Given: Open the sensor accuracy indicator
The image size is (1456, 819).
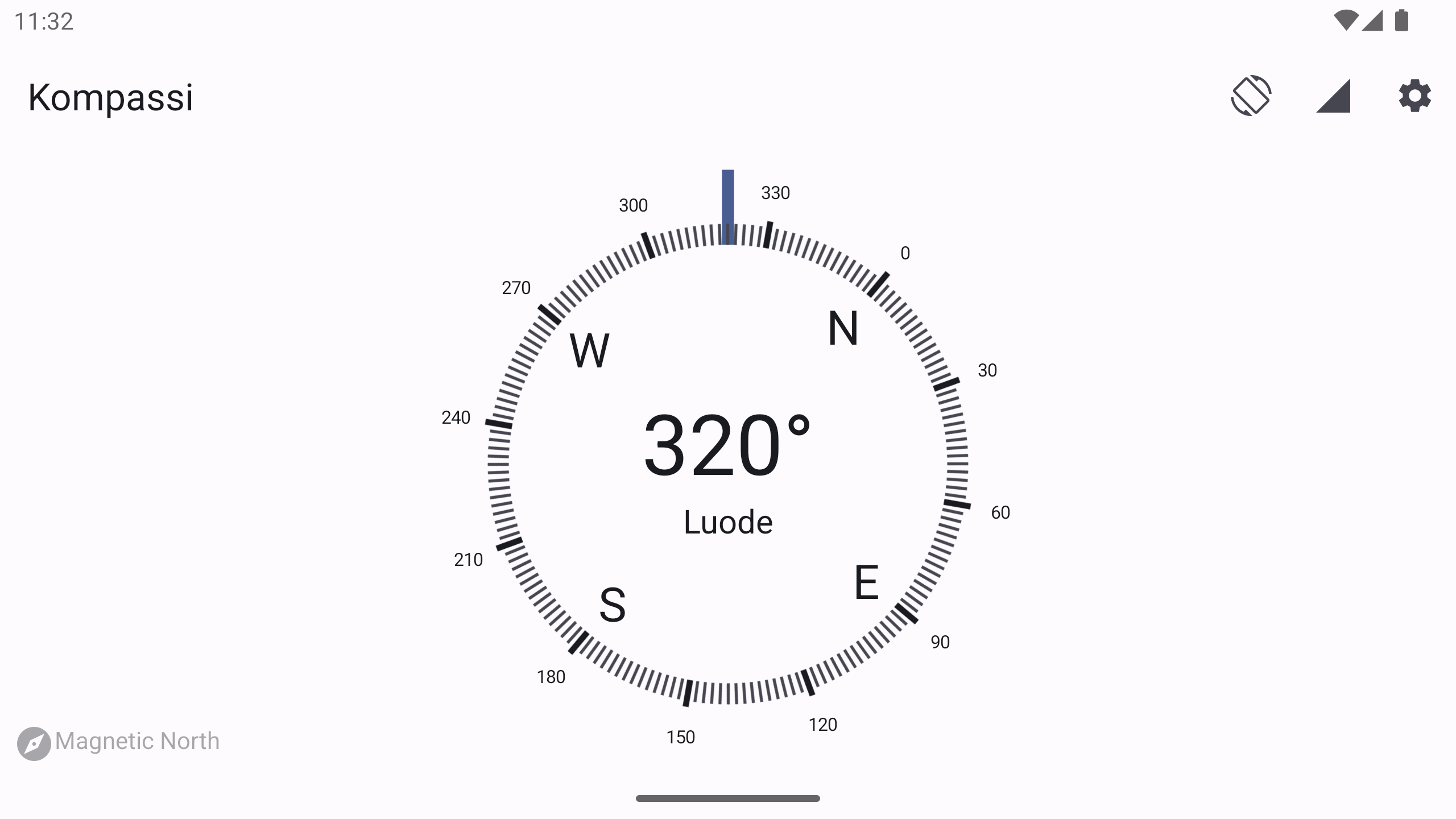Looking at the screenshot, I should click(1333, 96).
